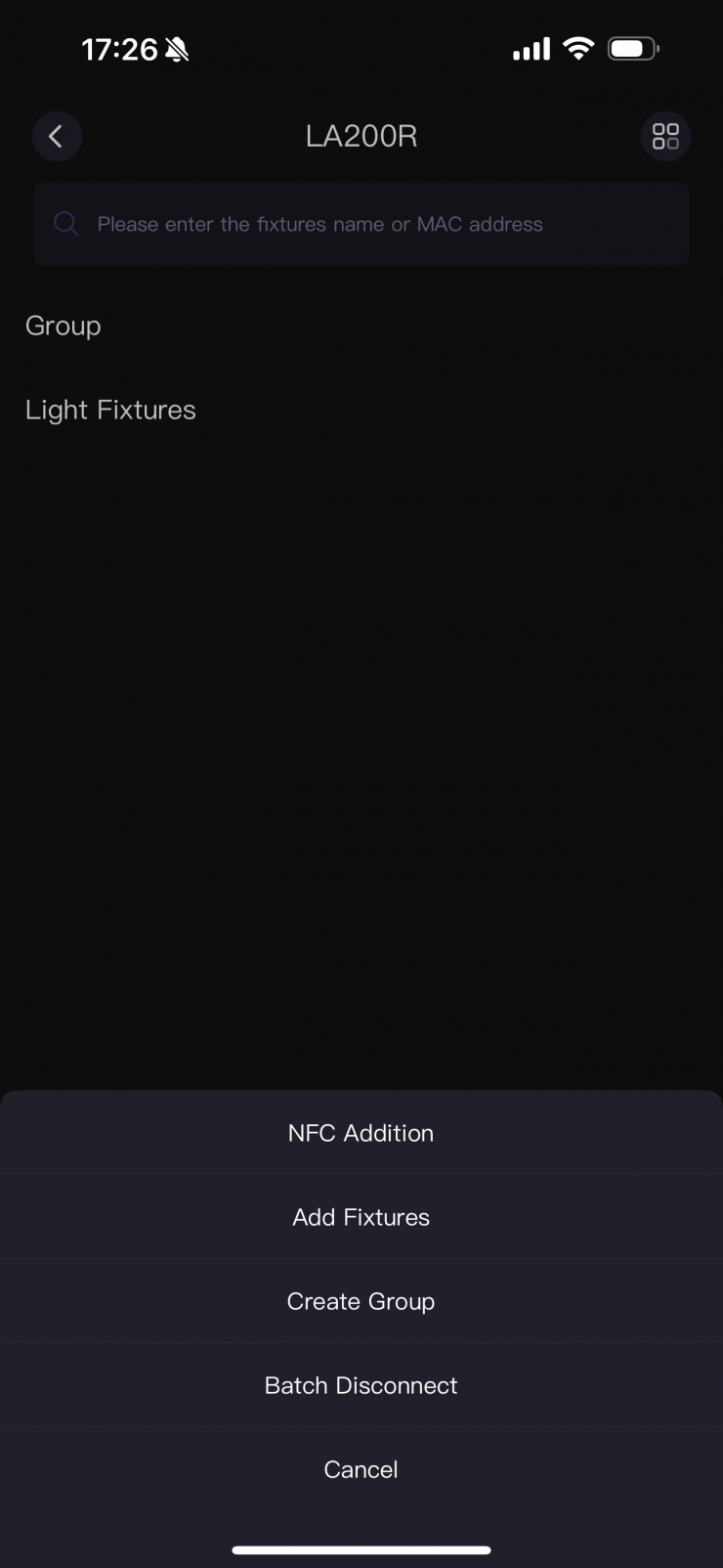Image resolution: width=723 pixels, height=1568 pixels.
Task: Select NFC Addition from the action sheet
Action: (361, 1133)
